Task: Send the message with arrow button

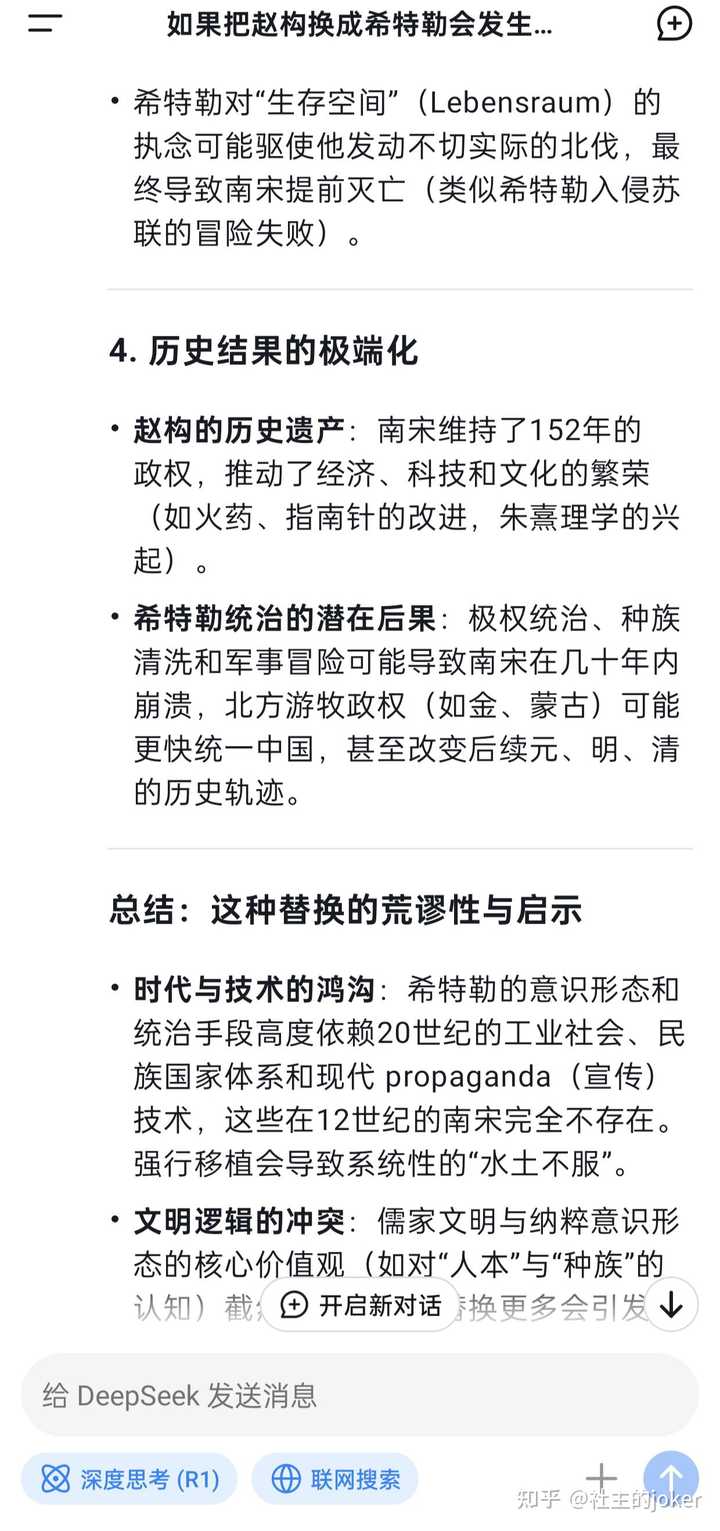Action: (670, 1478)
